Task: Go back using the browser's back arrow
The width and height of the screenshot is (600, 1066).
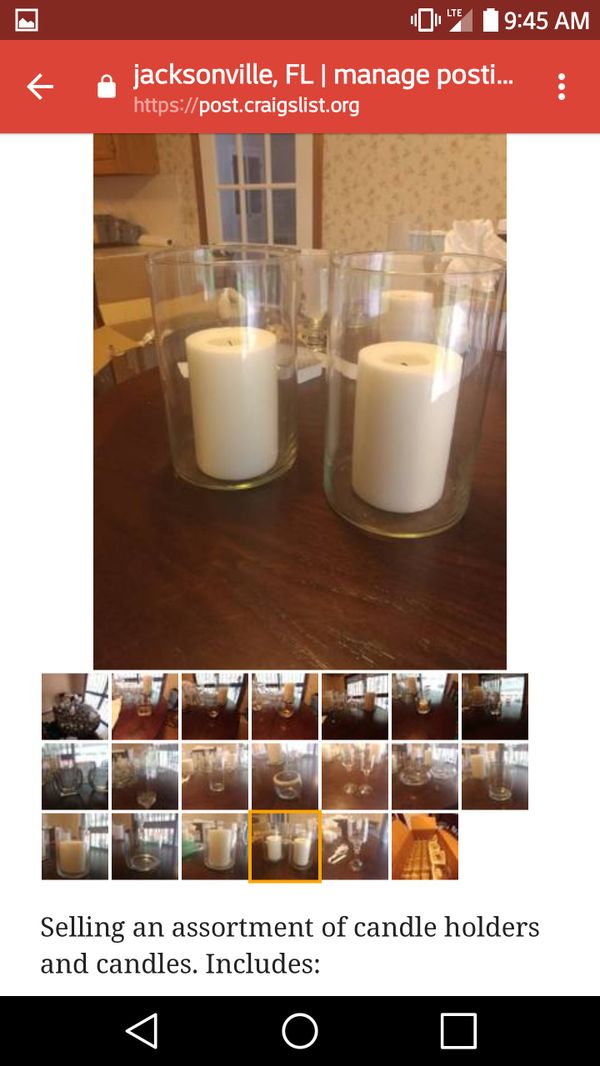Action: pyautogui.click(x=40, y=87)
